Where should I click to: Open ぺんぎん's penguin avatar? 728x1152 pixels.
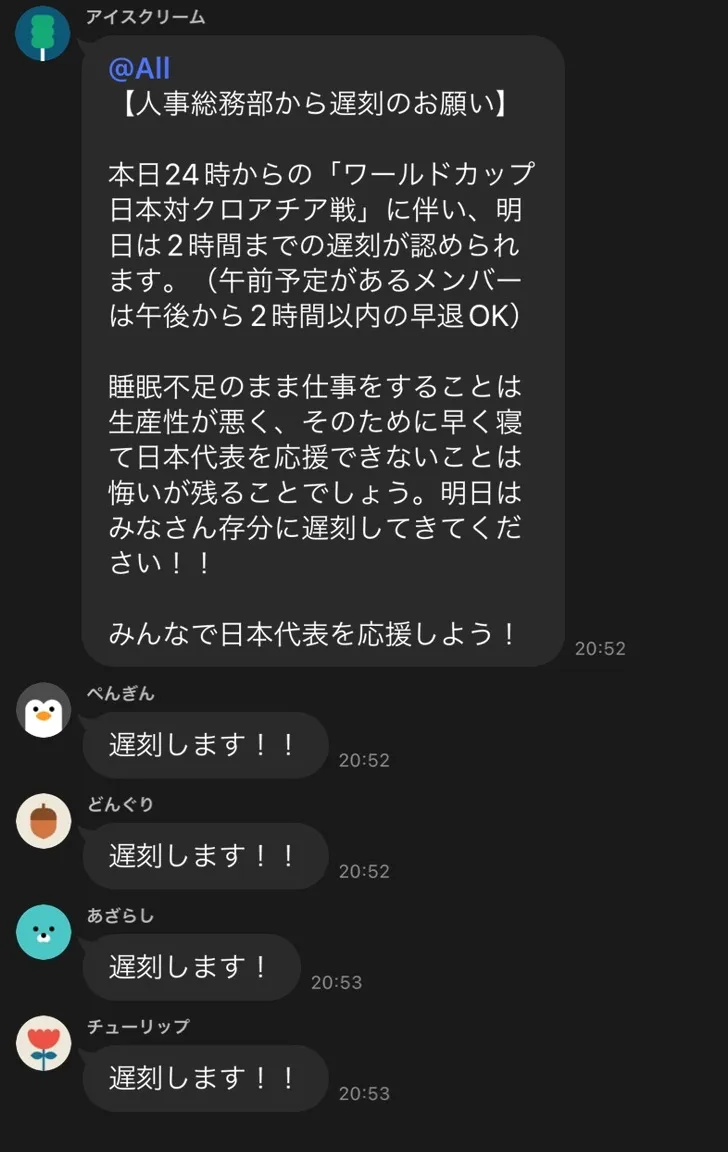43,710
